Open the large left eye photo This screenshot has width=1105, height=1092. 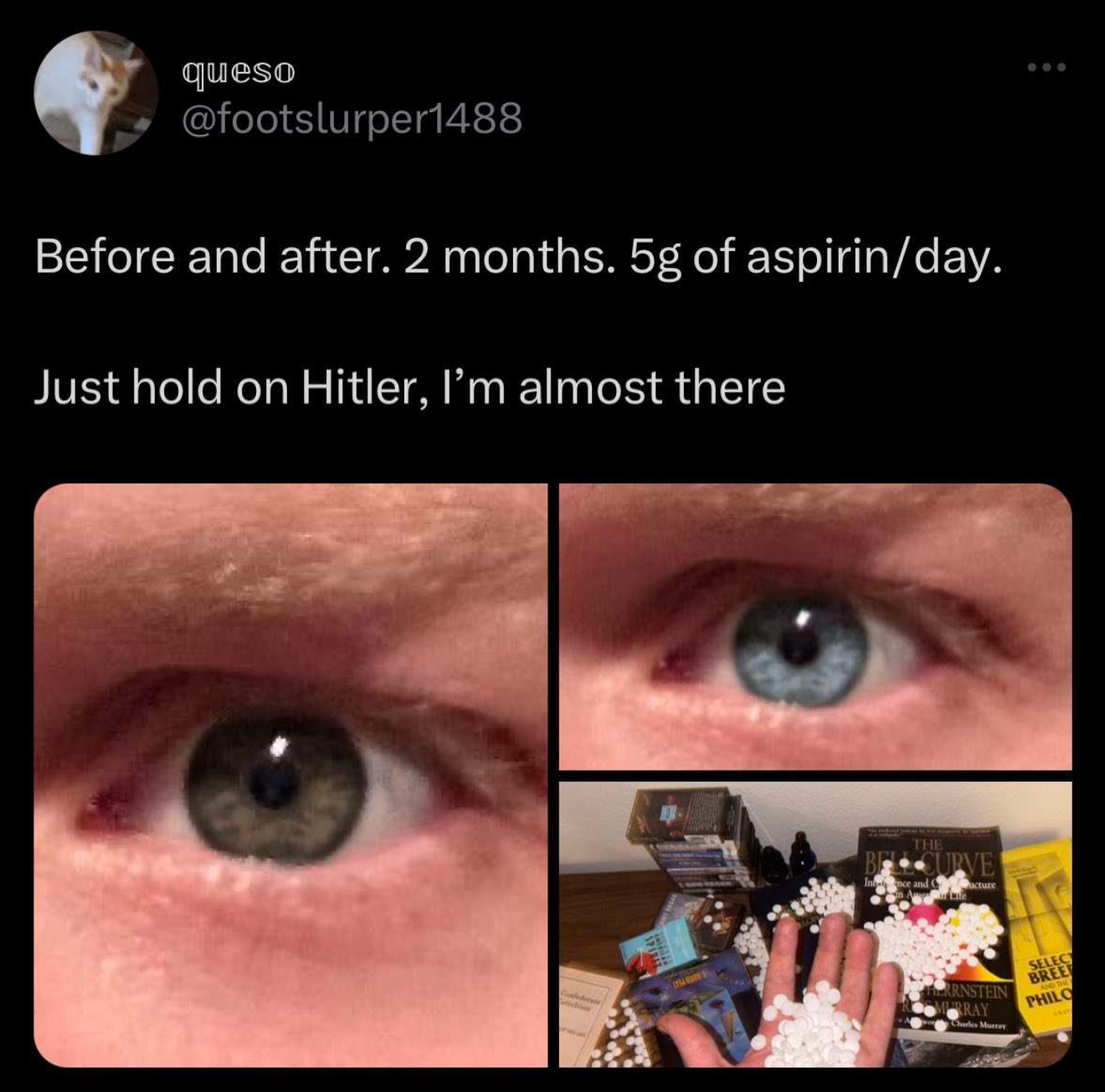290,775
